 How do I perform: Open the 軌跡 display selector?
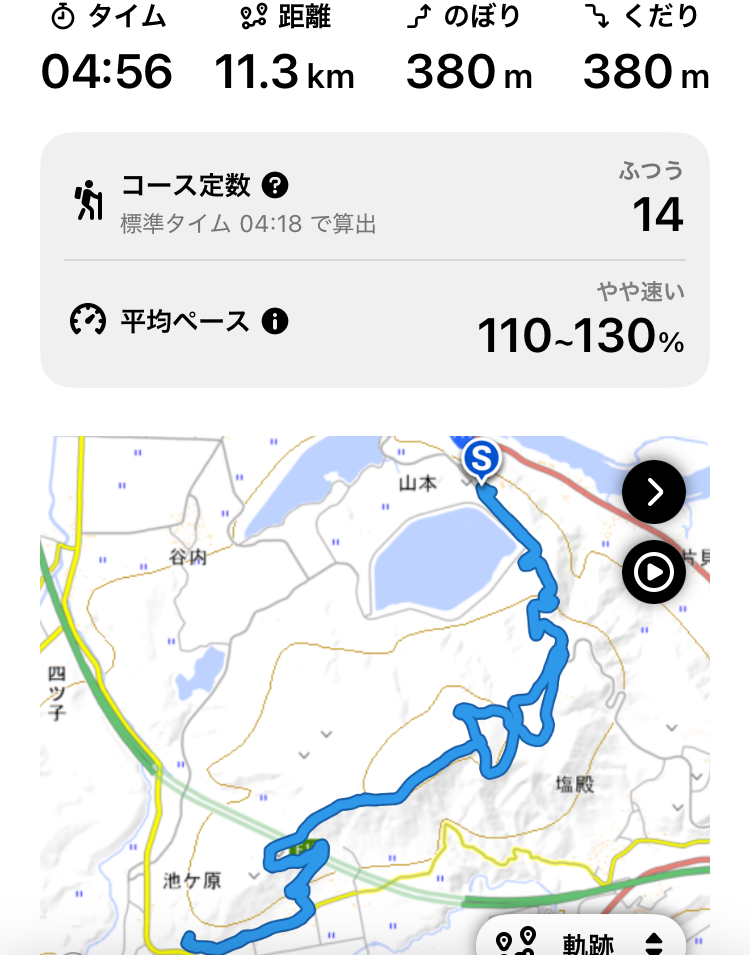click(x=581, y=941)
